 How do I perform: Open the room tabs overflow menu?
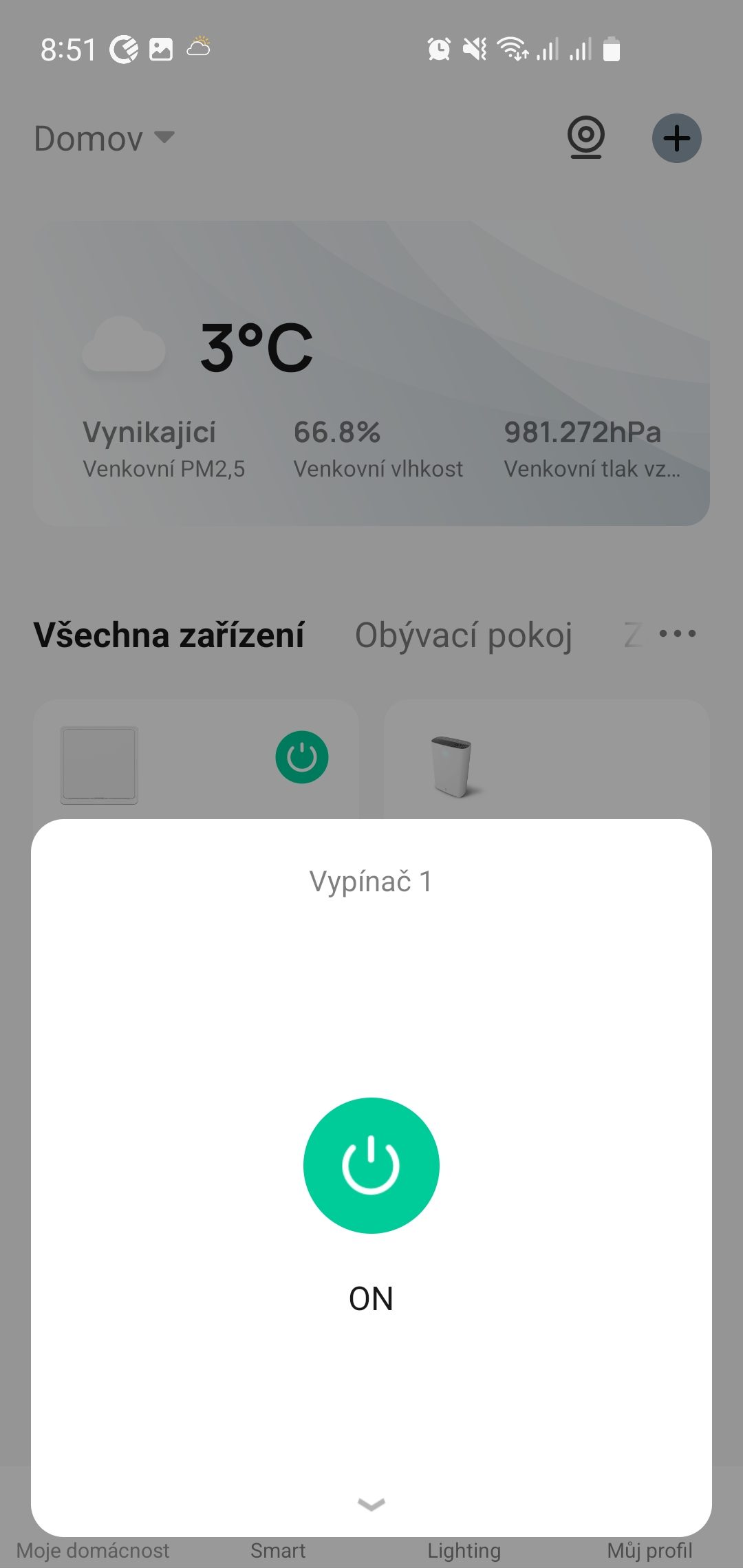click(x=678, y=633)
